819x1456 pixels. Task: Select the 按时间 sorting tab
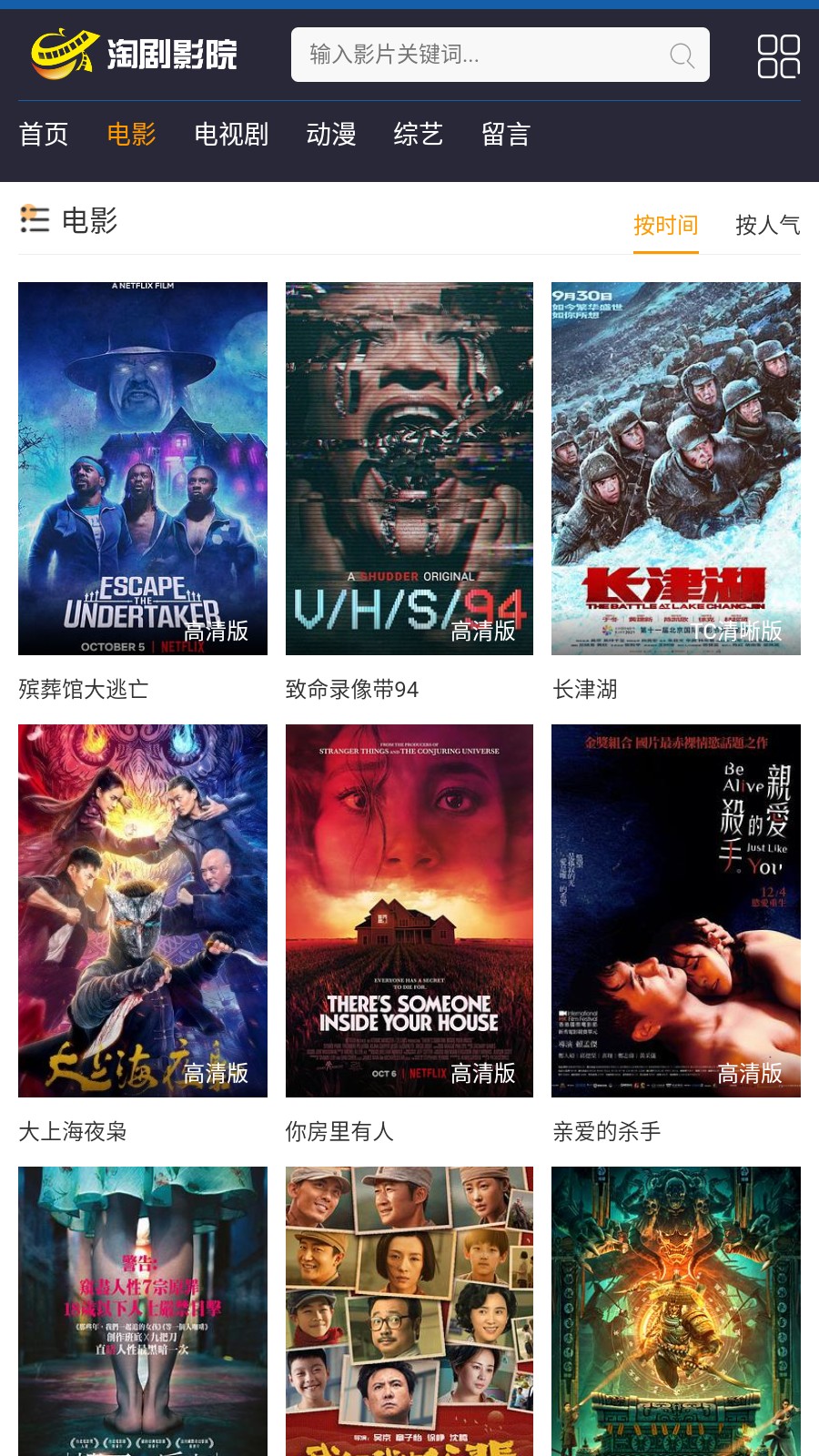666,225
